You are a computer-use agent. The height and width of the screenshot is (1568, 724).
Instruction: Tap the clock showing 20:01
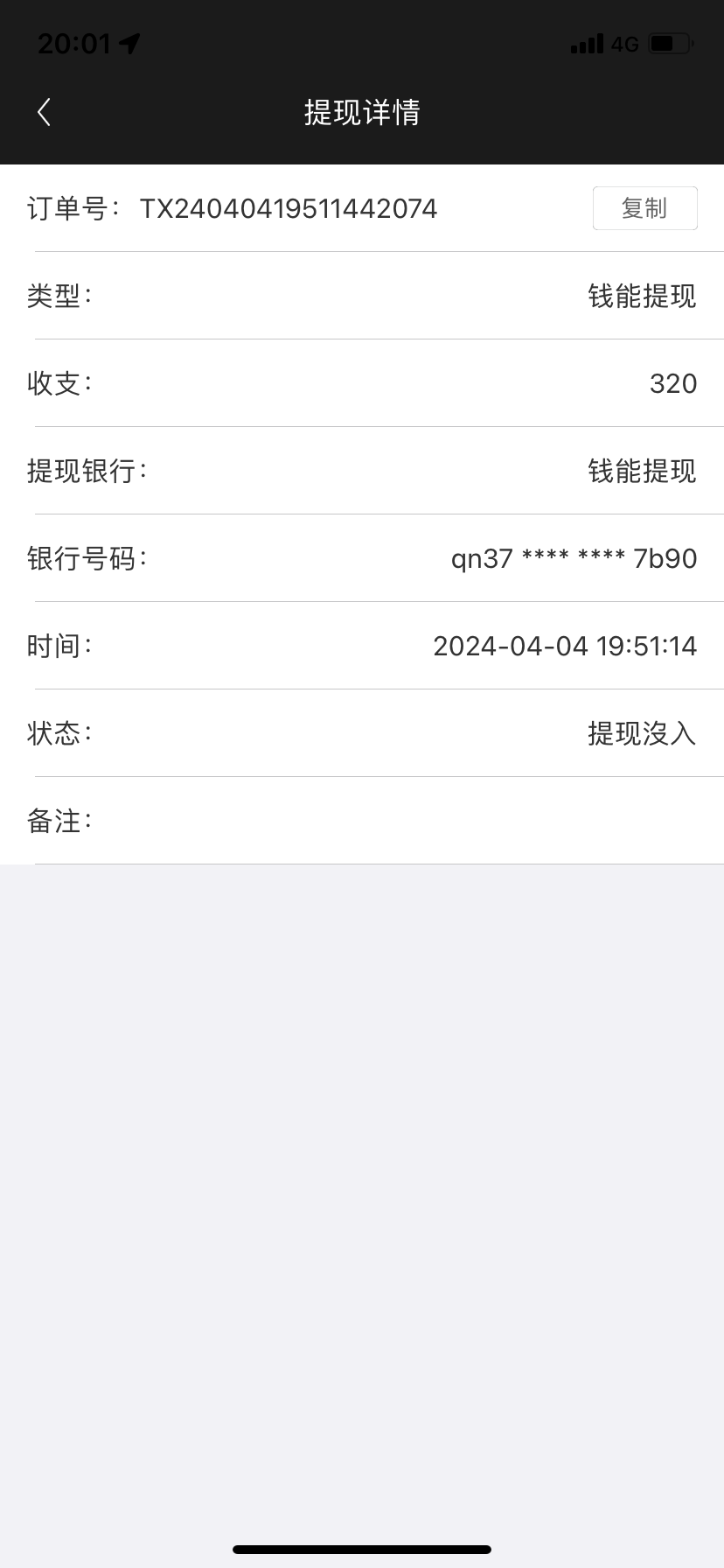[72, 43]
